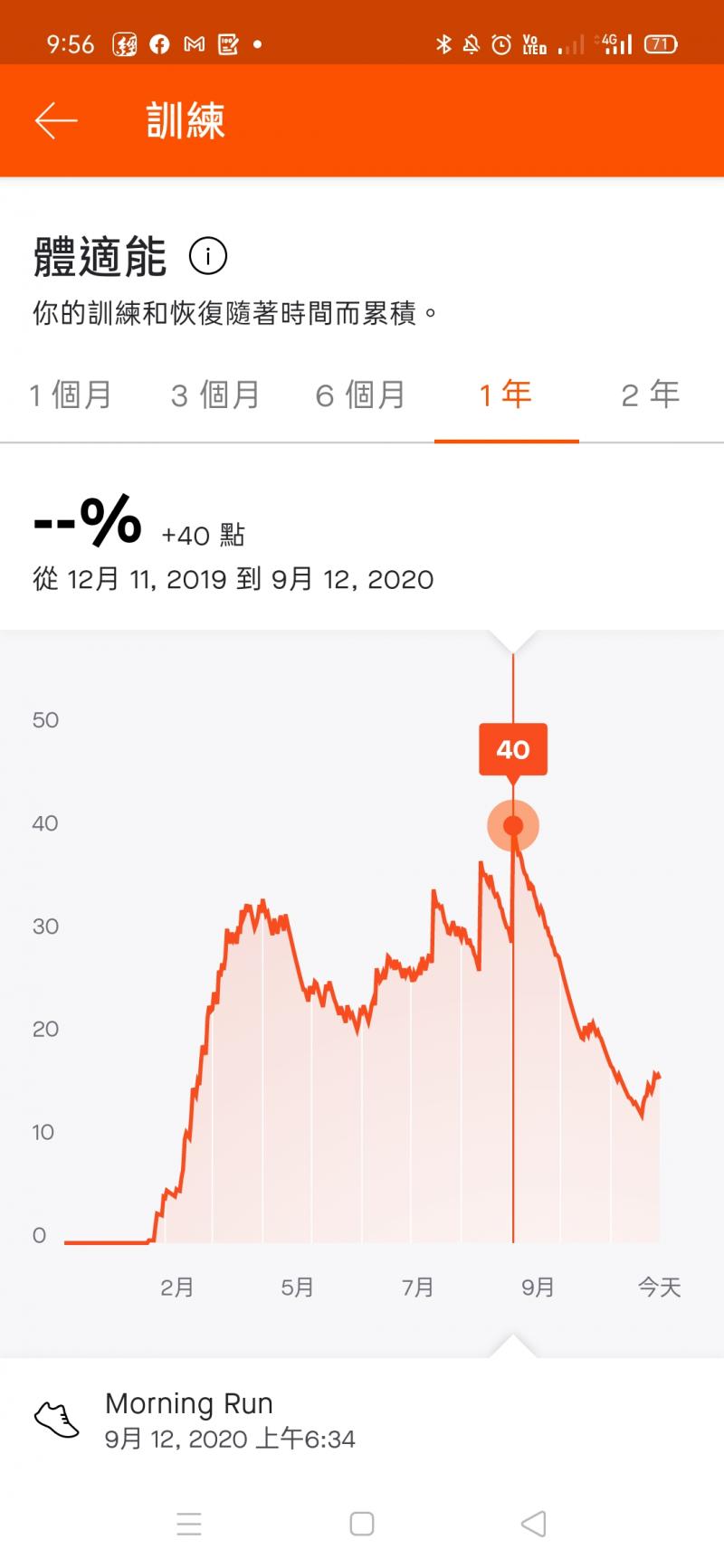
Task: Tap the 1 年 tab
Action: click(506, 395)
